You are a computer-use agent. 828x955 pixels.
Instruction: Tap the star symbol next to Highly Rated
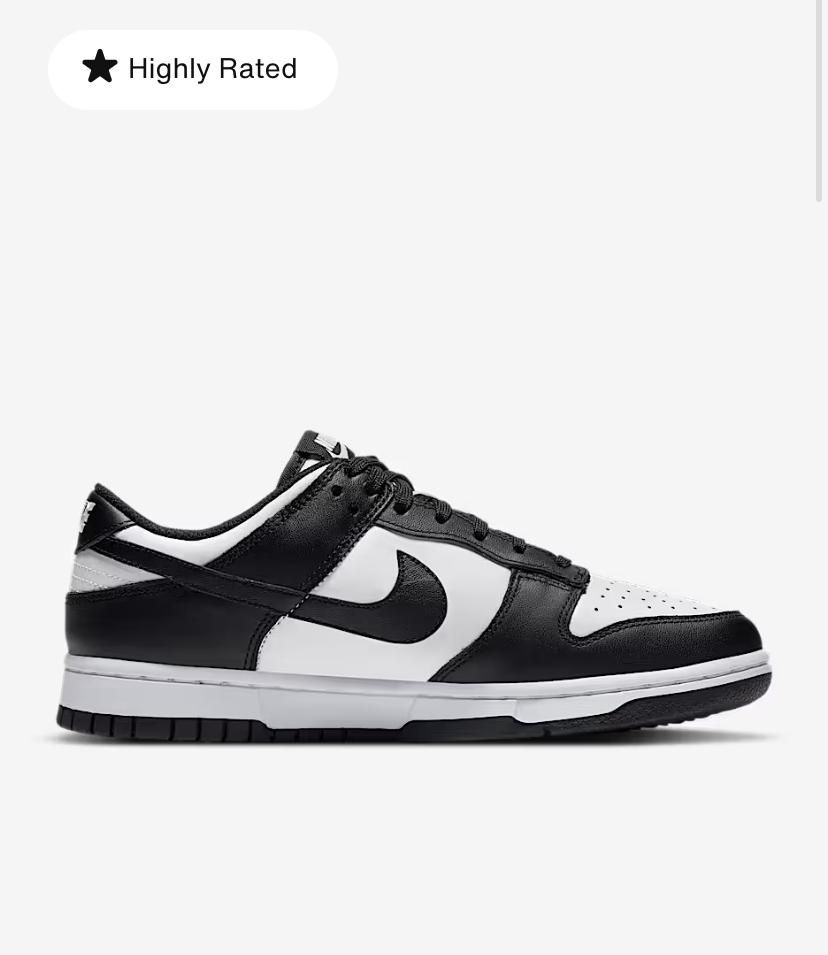point(99,67)
